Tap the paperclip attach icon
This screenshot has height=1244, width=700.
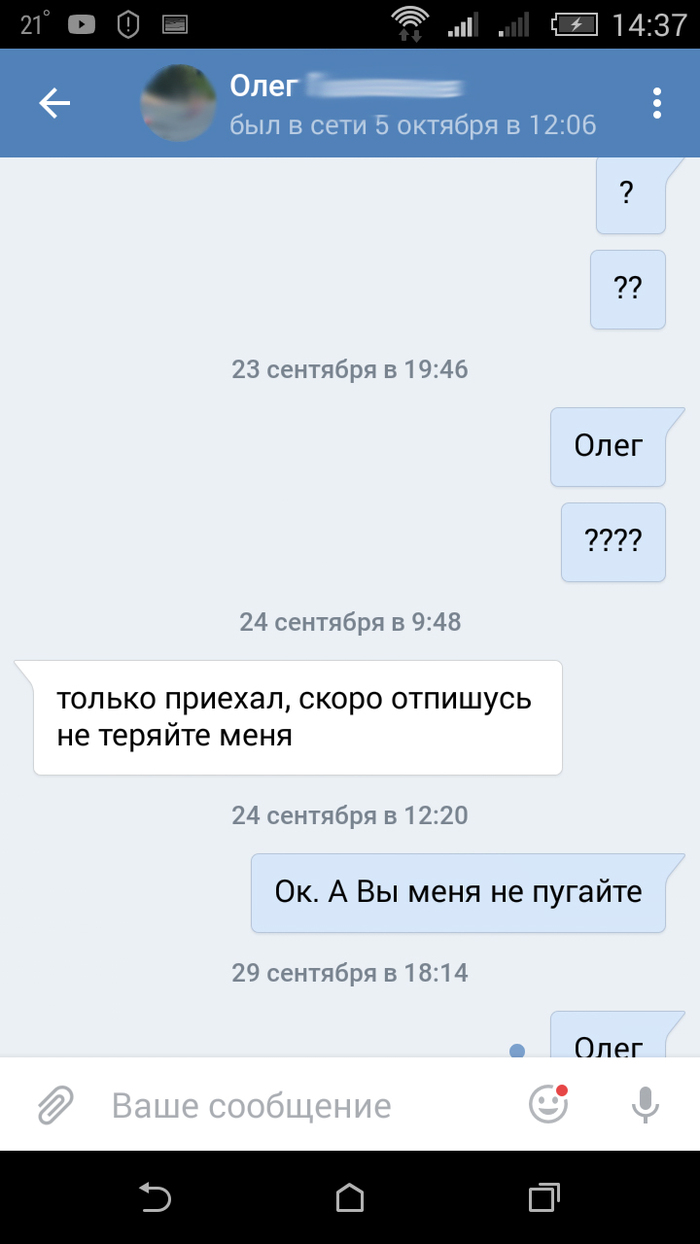tap(56, 1105)
